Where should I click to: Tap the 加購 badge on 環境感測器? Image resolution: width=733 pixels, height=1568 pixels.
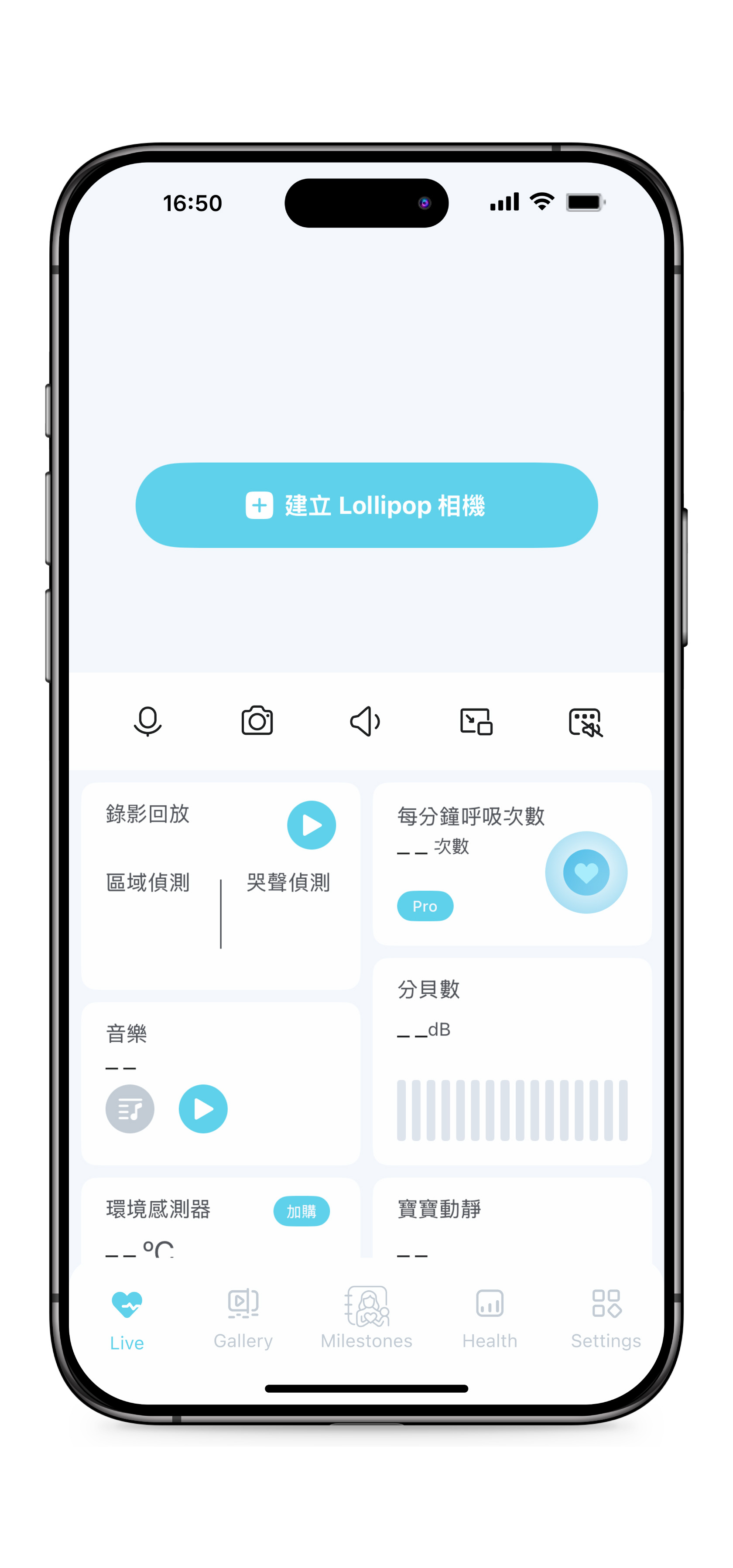tap(301, 1211)
